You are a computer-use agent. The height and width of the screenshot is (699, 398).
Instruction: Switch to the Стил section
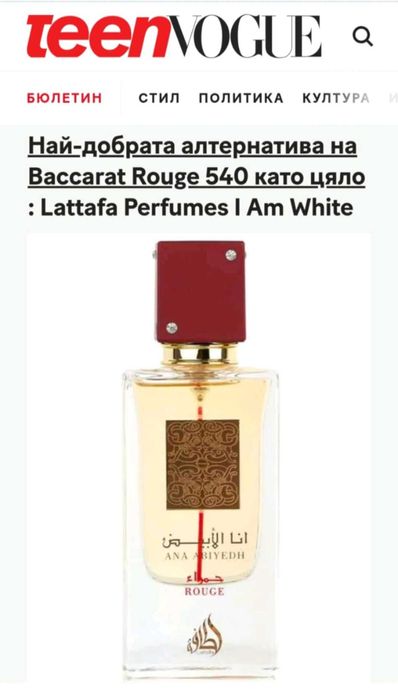pos(159,98)
